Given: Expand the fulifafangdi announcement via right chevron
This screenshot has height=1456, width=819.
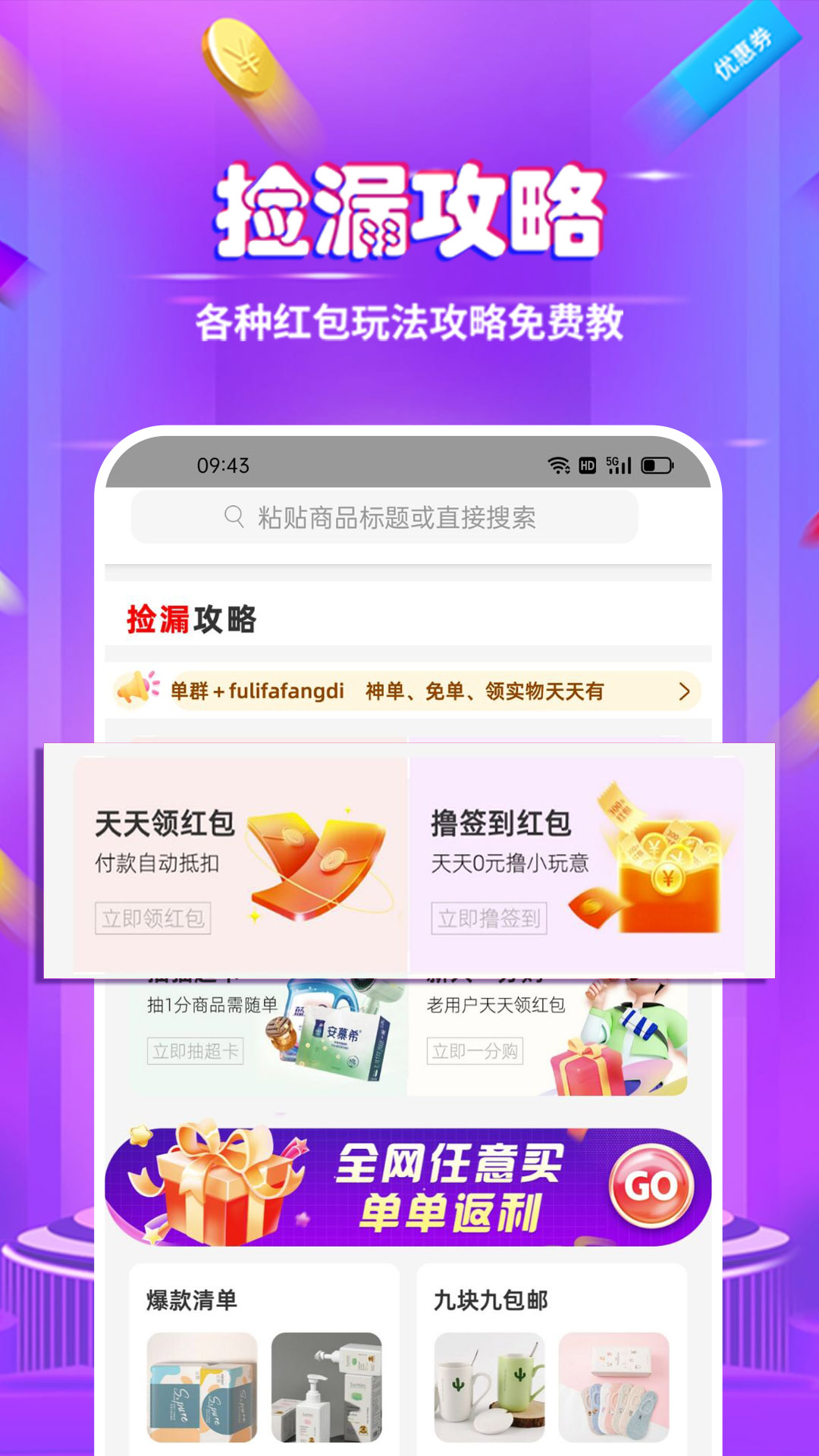Looking at the screenshot, I should 683,691.
